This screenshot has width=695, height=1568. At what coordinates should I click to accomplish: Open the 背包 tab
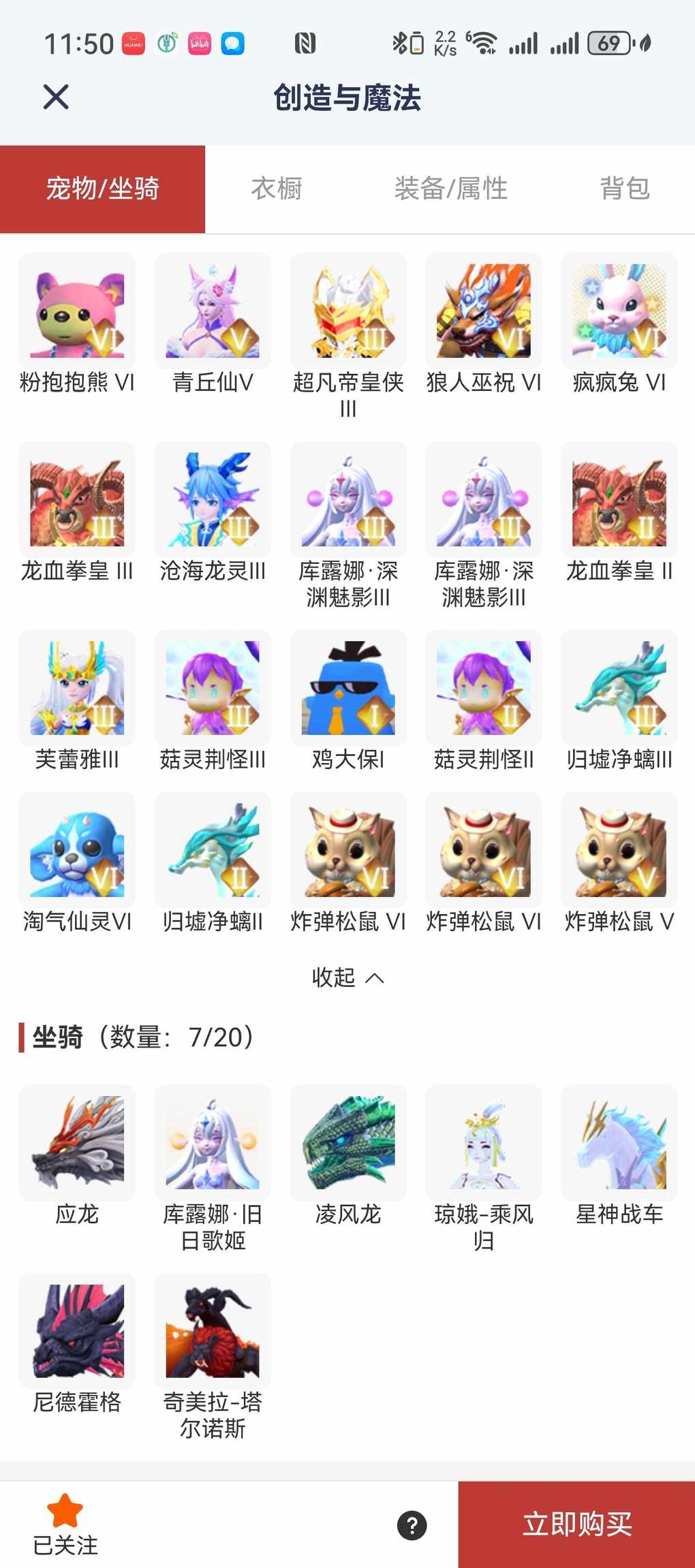pyautogui.click(x=624, y=189)
